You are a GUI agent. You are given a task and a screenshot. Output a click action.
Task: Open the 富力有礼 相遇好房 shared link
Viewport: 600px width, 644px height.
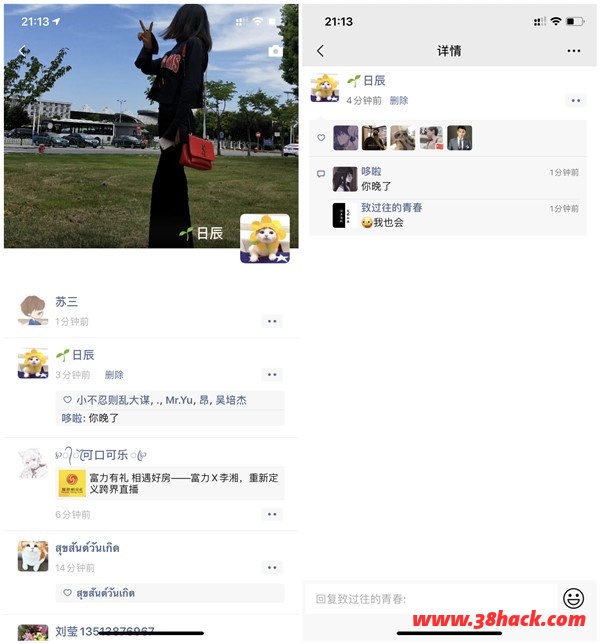point(170,484)
